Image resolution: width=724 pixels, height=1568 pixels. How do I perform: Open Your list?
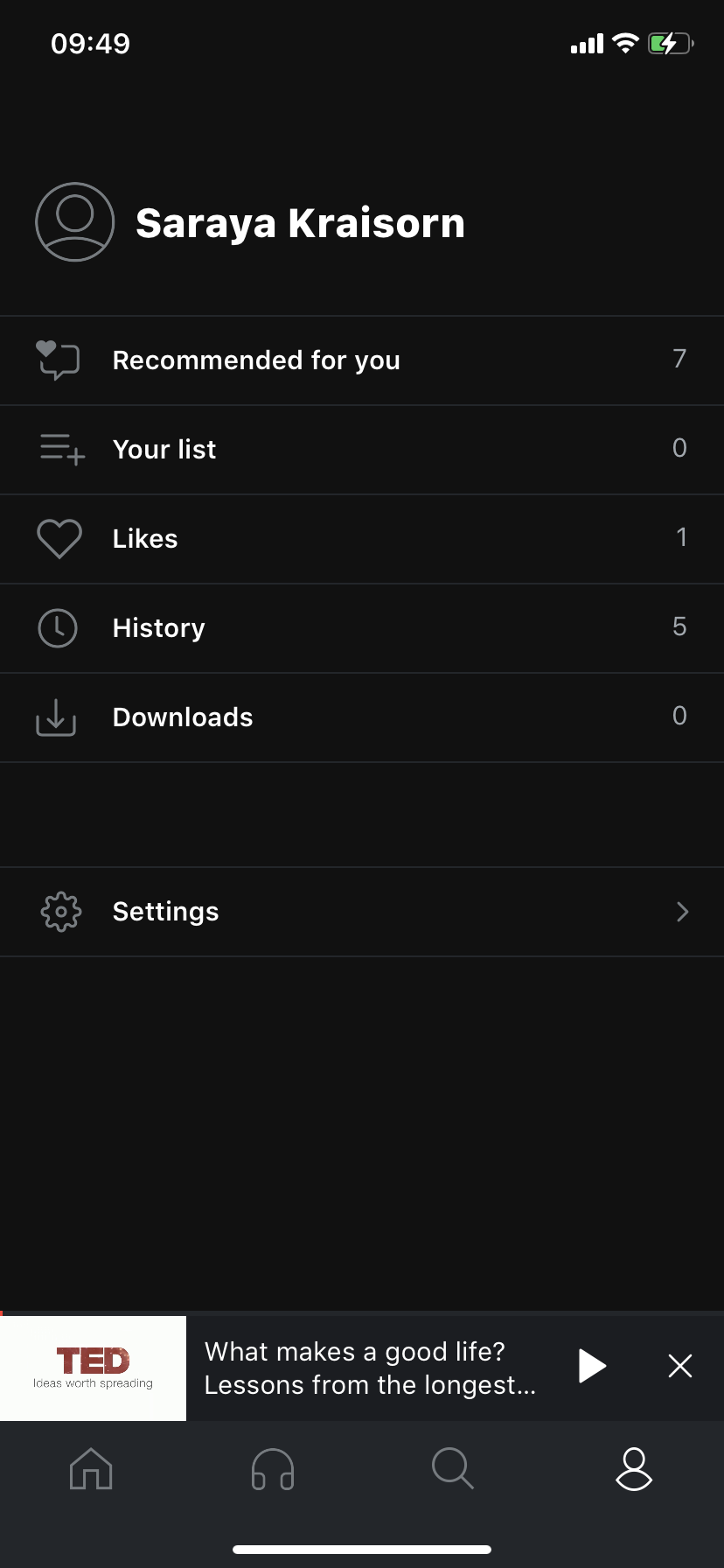362,450
